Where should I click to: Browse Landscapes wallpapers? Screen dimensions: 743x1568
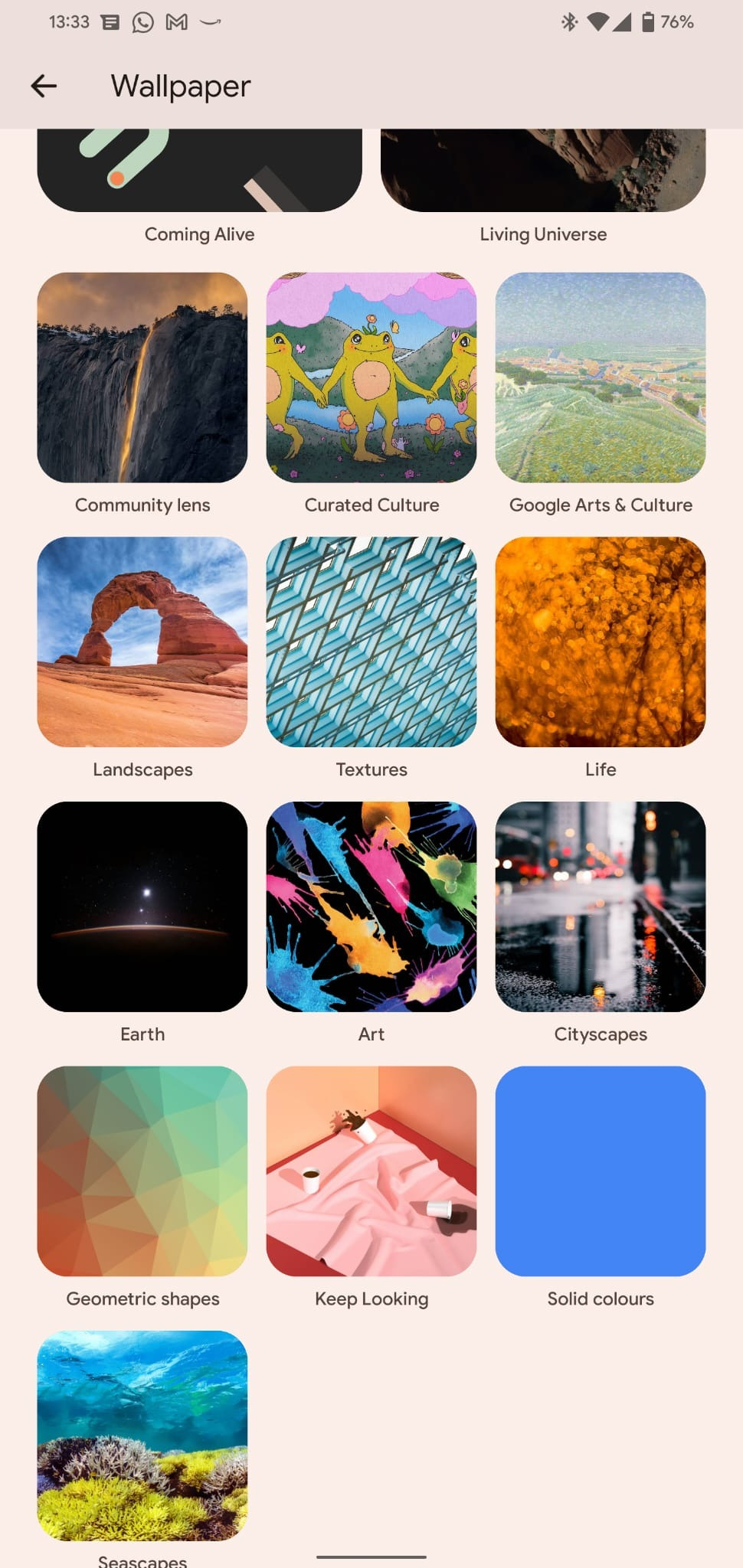point(142,642)
